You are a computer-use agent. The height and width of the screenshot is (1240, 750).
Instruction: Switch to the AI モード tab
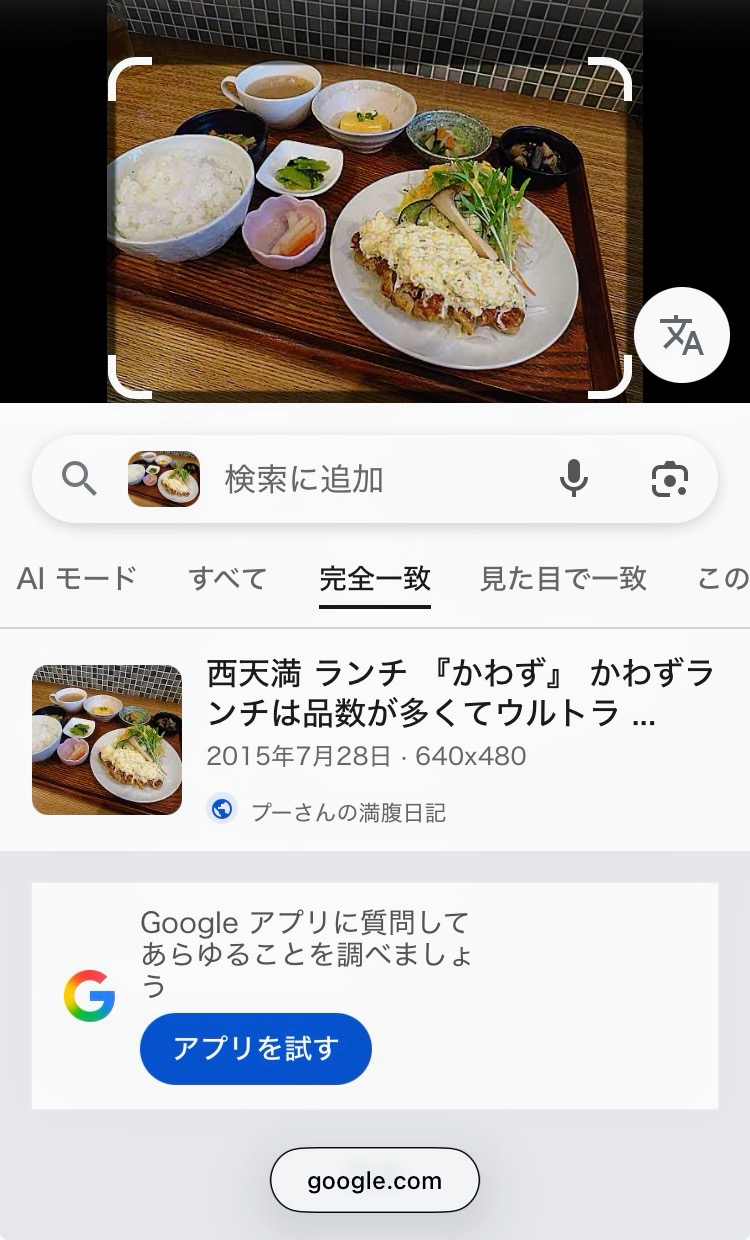(76, 578)
